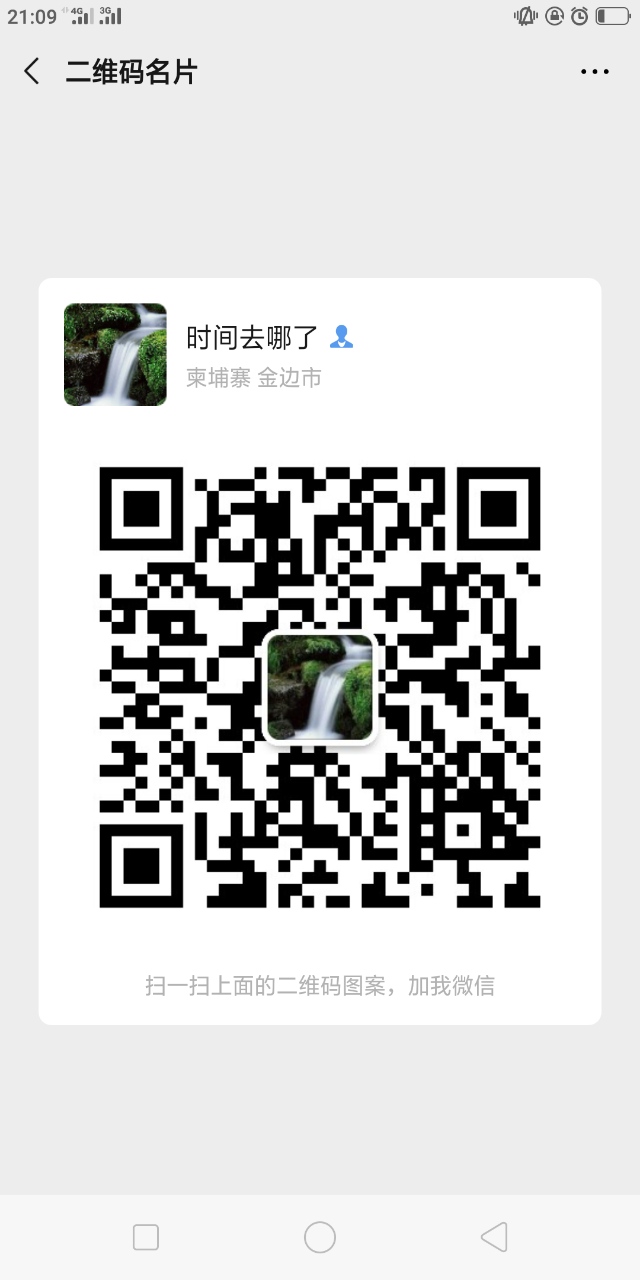640x1280 pixels.
Task: Tap the system back triangle button
Action: coord(494,1237)
